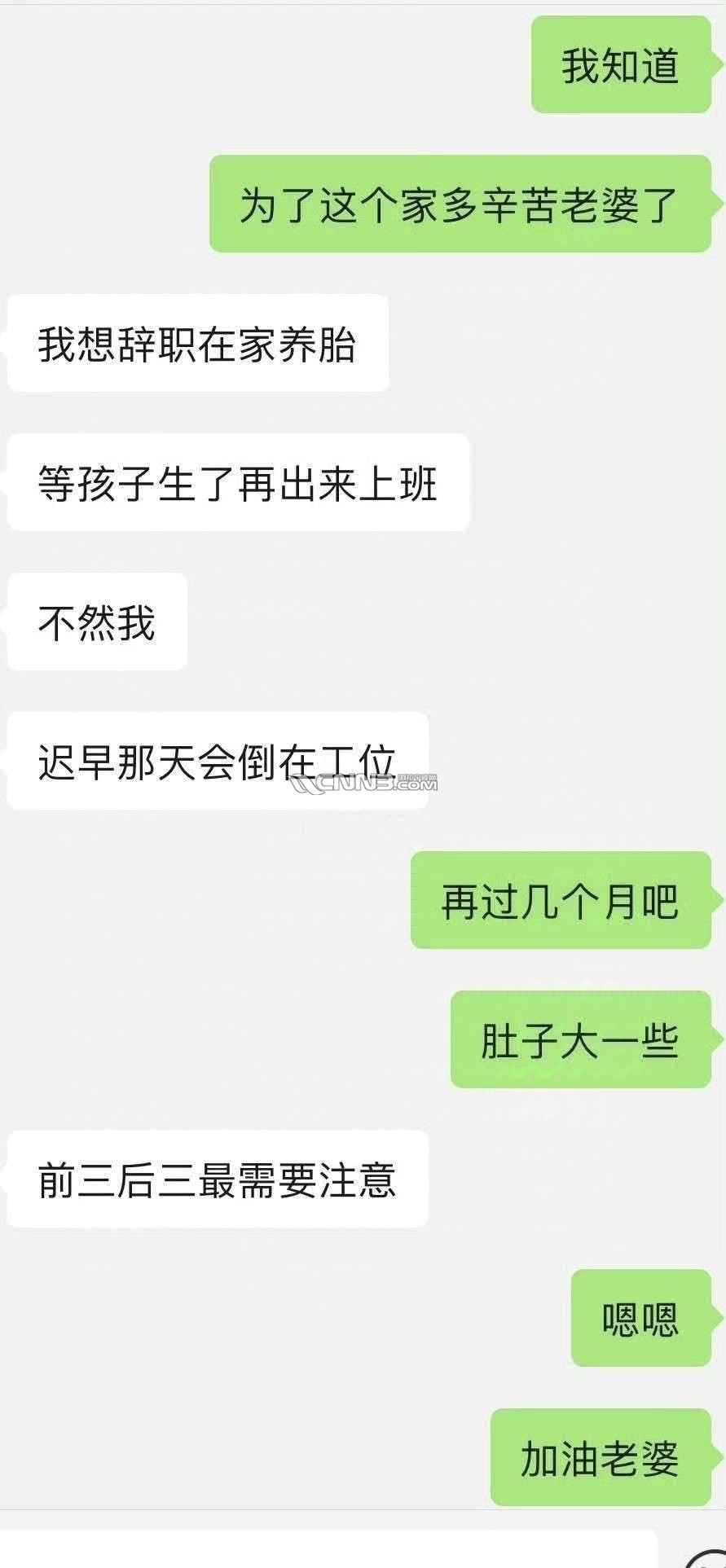Tap the message input field
This screenshot has width=726, height=1568.
(x=326, y=1550)
